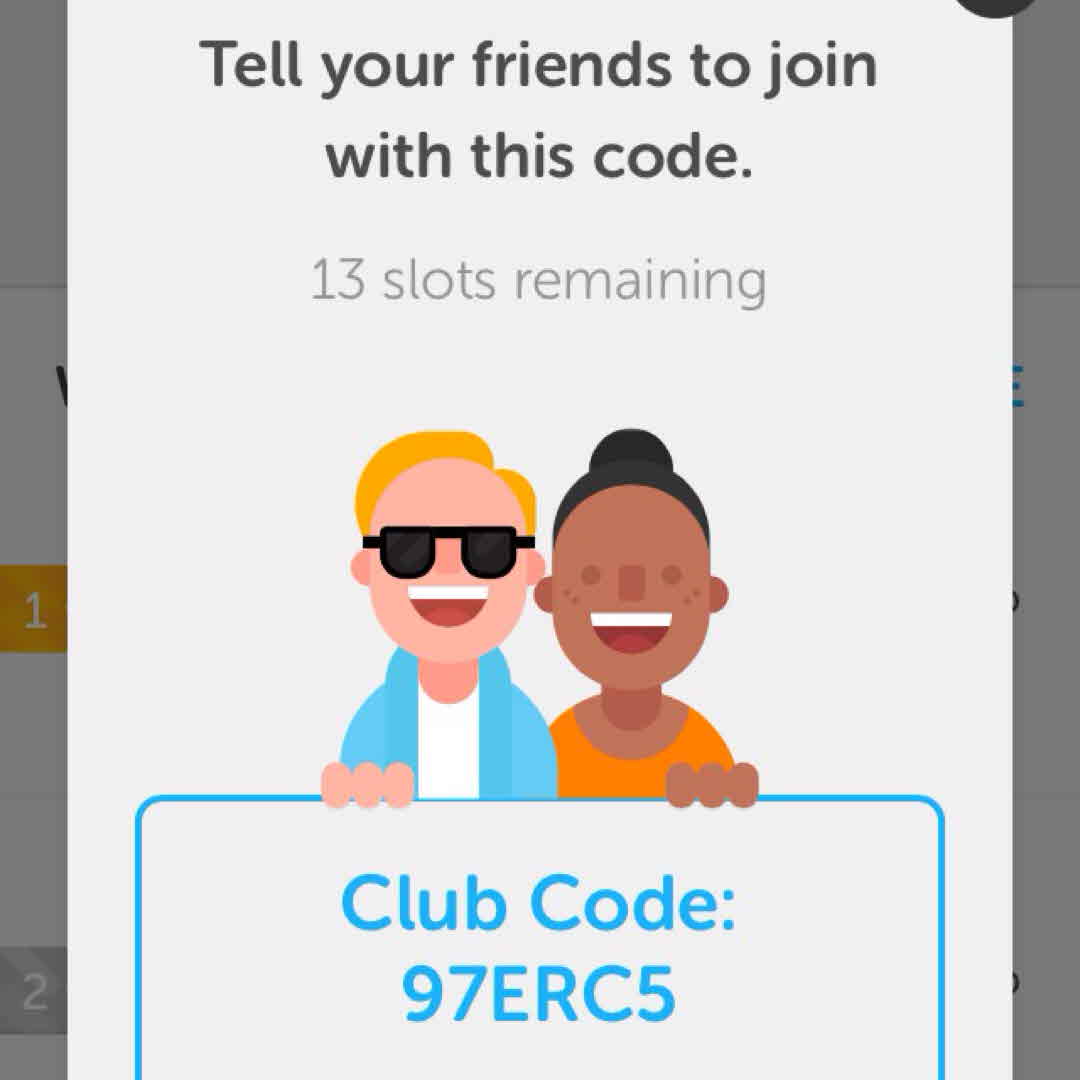
Task: Tap the Club Code 97ERC5 box
Action: pos(539,940)
